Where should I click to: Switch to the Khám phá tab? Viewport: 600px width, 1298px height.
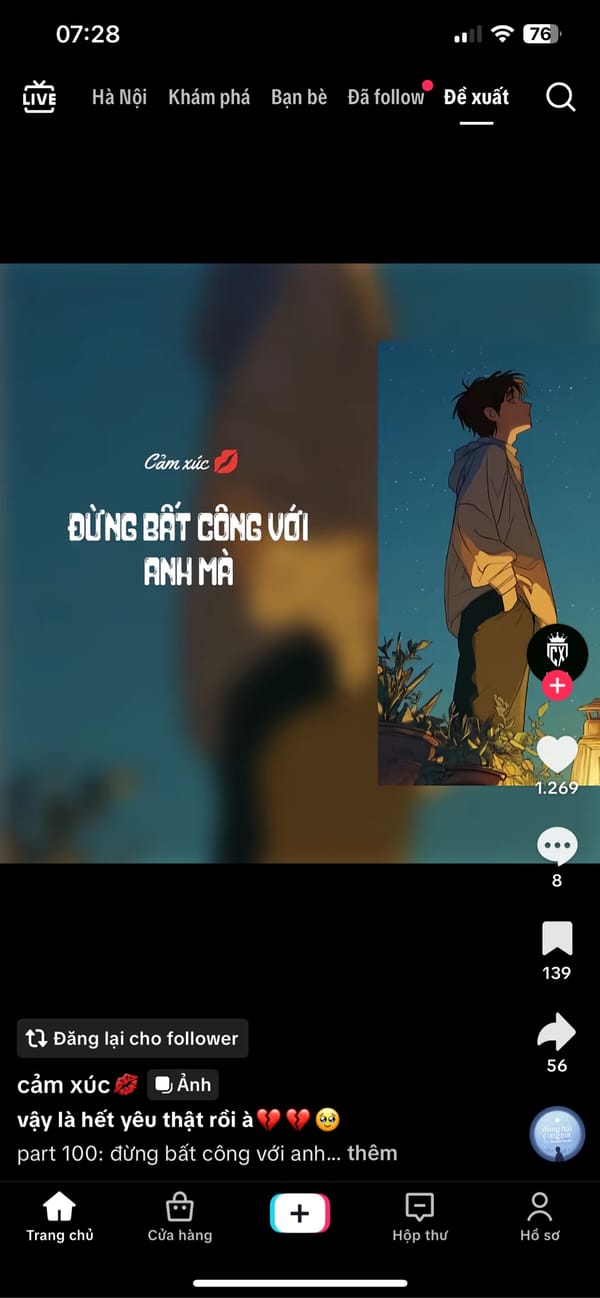coord(209,97)
